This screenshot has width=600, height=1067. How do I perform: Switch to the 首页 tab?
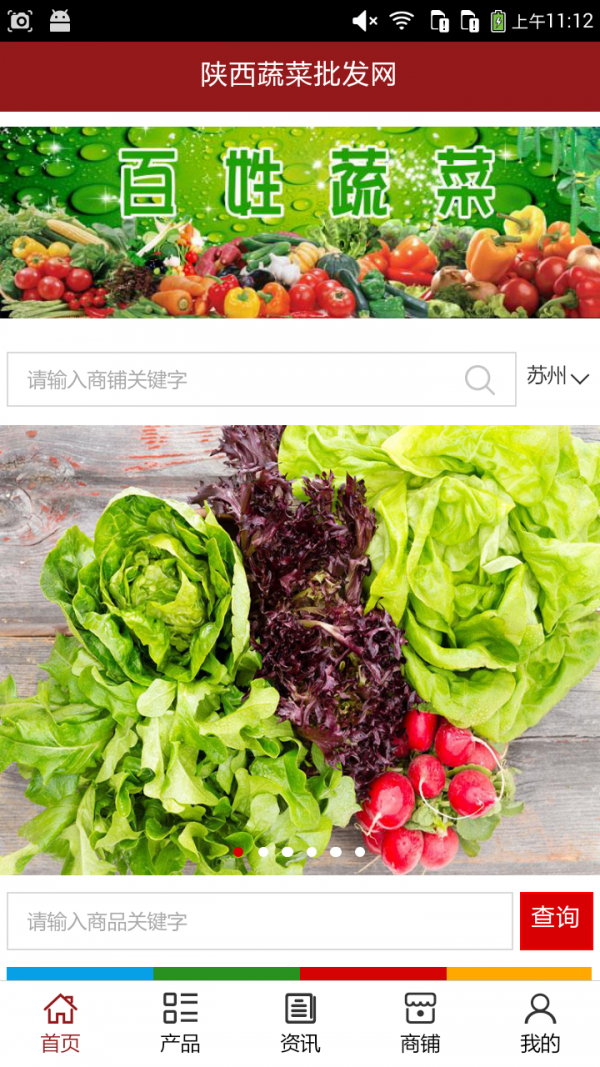click(x=60, y=1023)
